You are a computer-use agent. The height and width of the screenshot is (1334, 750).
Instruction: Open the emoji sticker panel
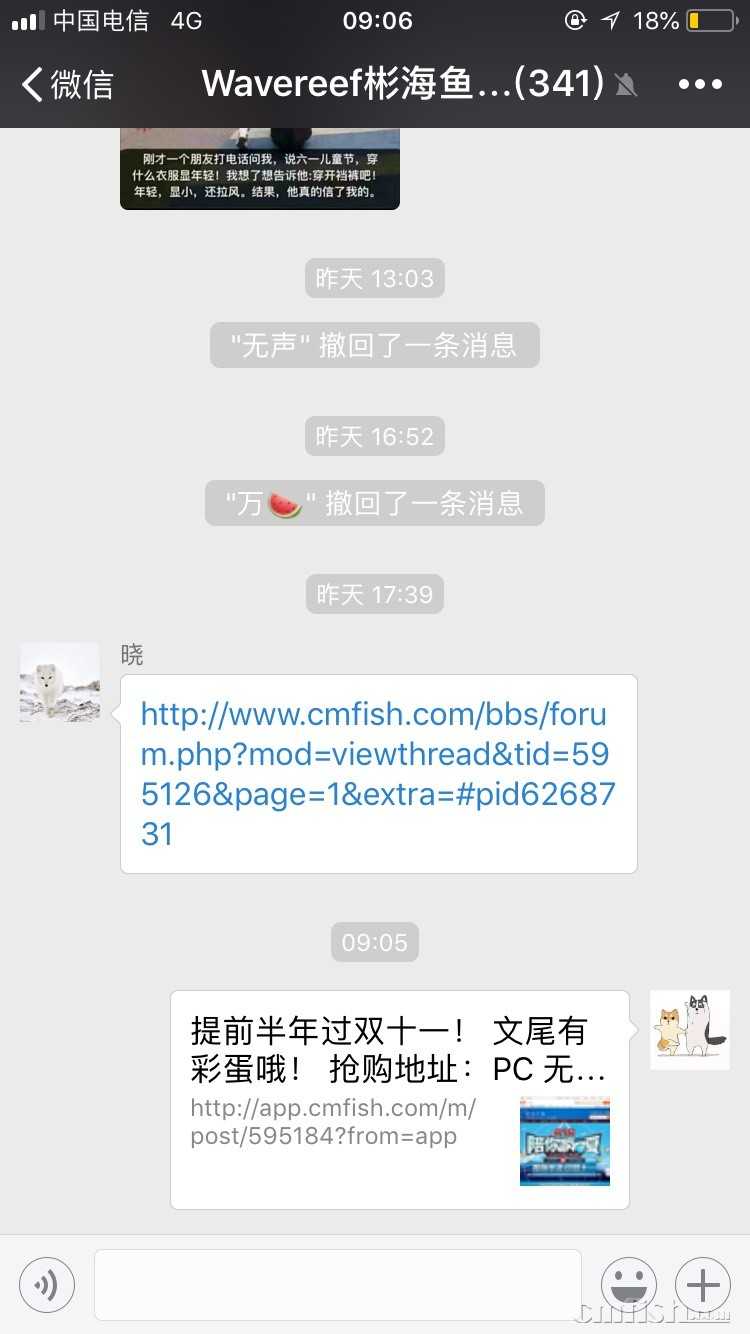tap(628, 1284)
